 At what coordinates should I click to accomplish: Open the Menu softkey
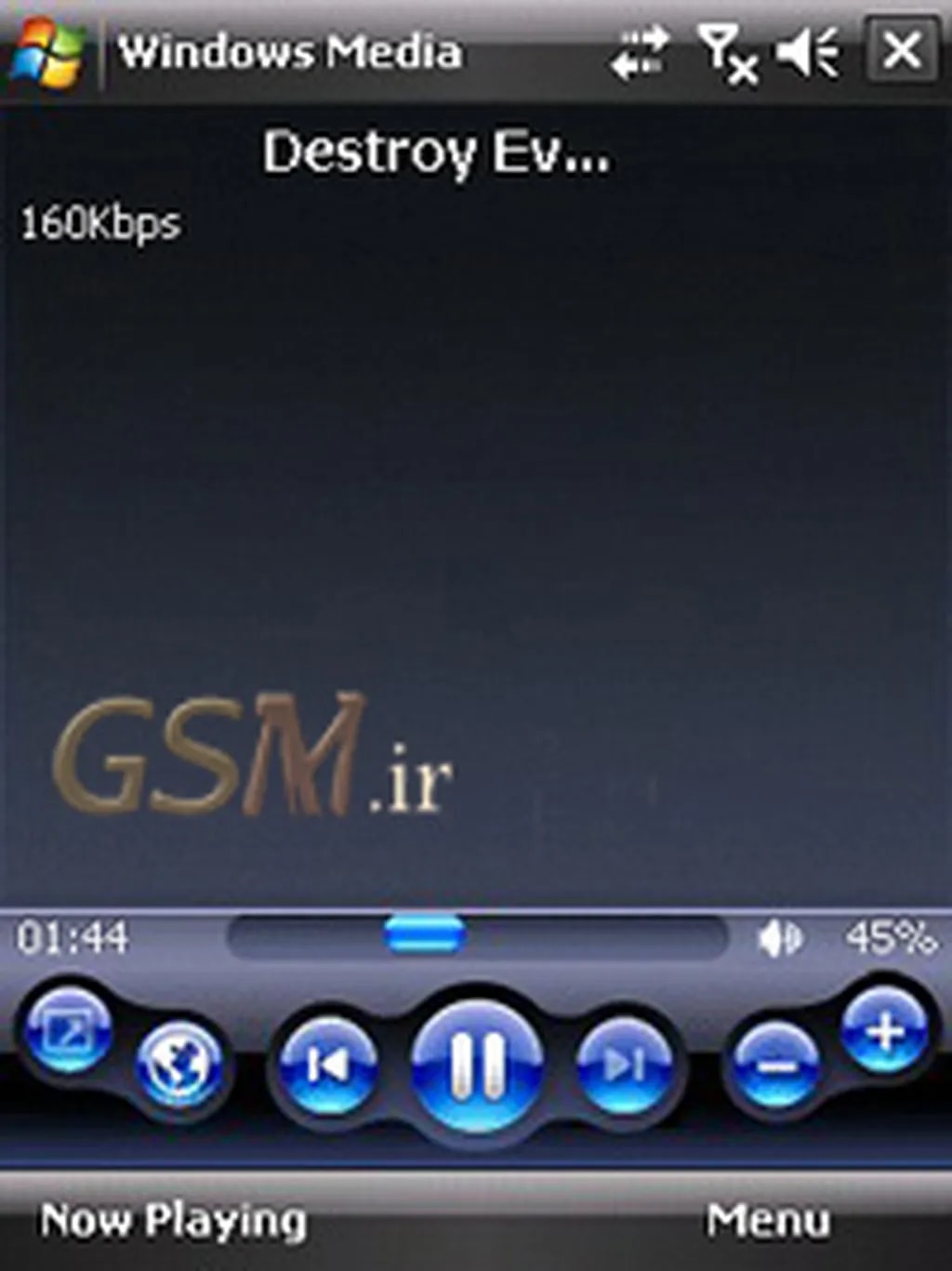pyautogui.click(x=768, y=1220)
